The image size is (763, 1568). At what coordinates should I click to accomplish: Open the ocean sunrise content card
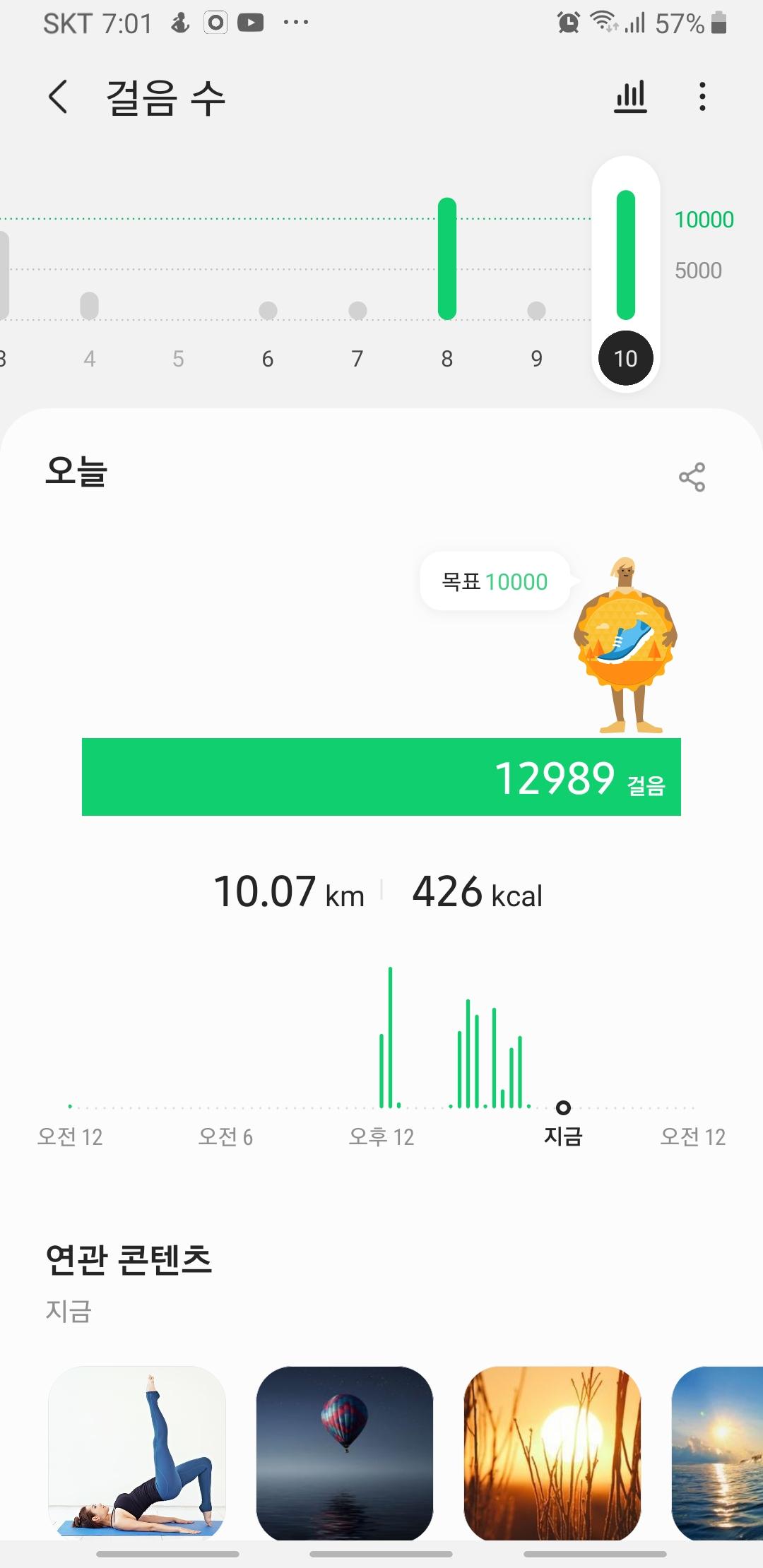point(718,1452)
